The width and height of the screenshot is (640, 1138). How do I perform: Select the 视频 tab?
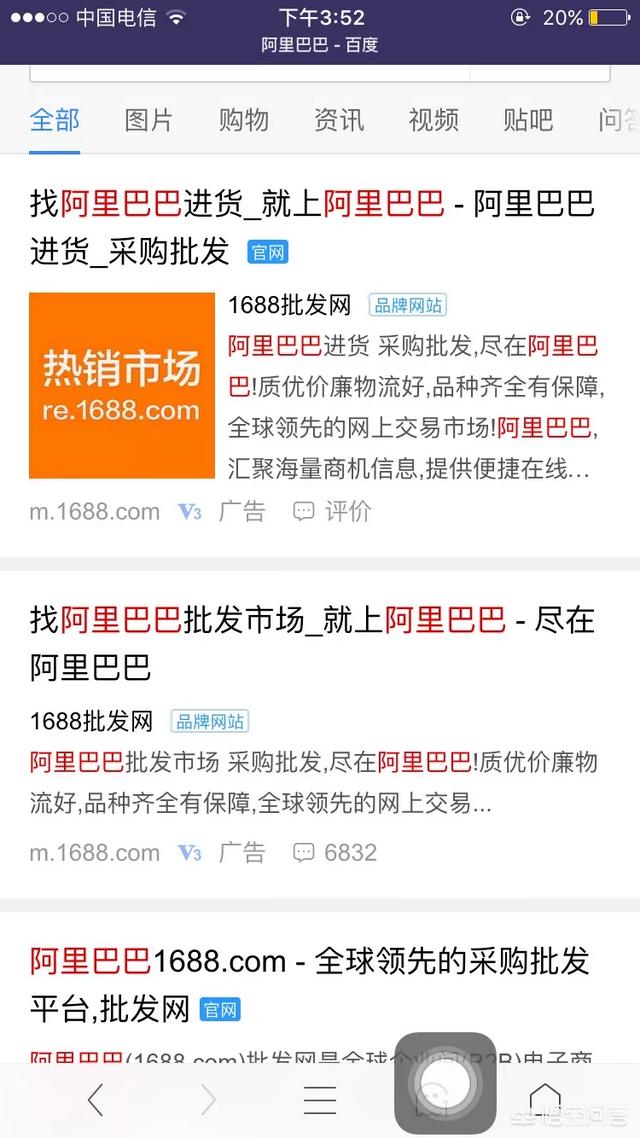[x=433, y=121]
